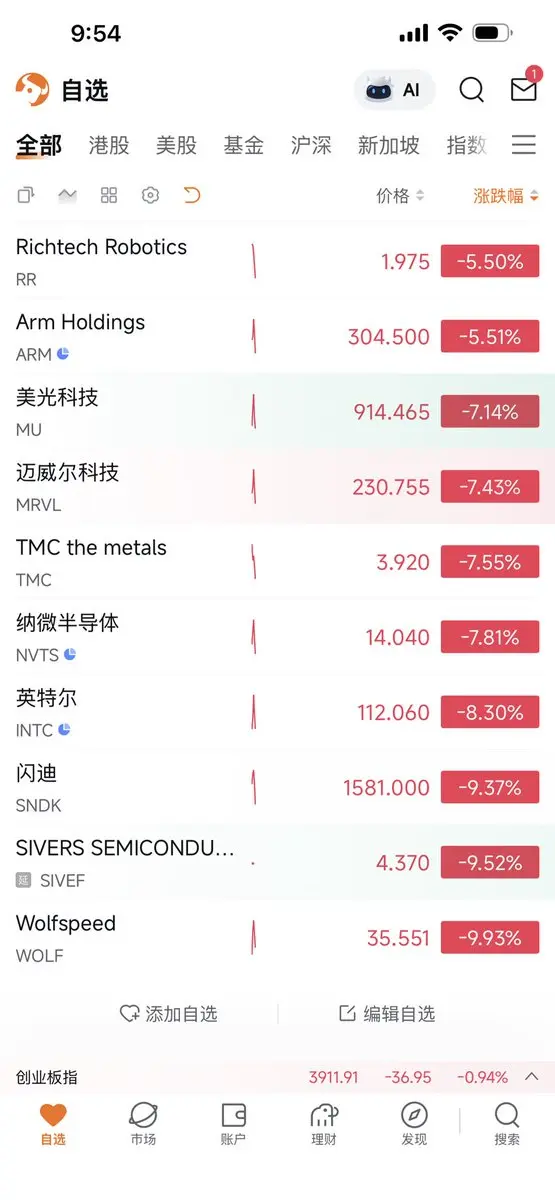Open the watchlist groups hamburger menu
This screenshot has width=555, height=1200.
click(524, 145)
